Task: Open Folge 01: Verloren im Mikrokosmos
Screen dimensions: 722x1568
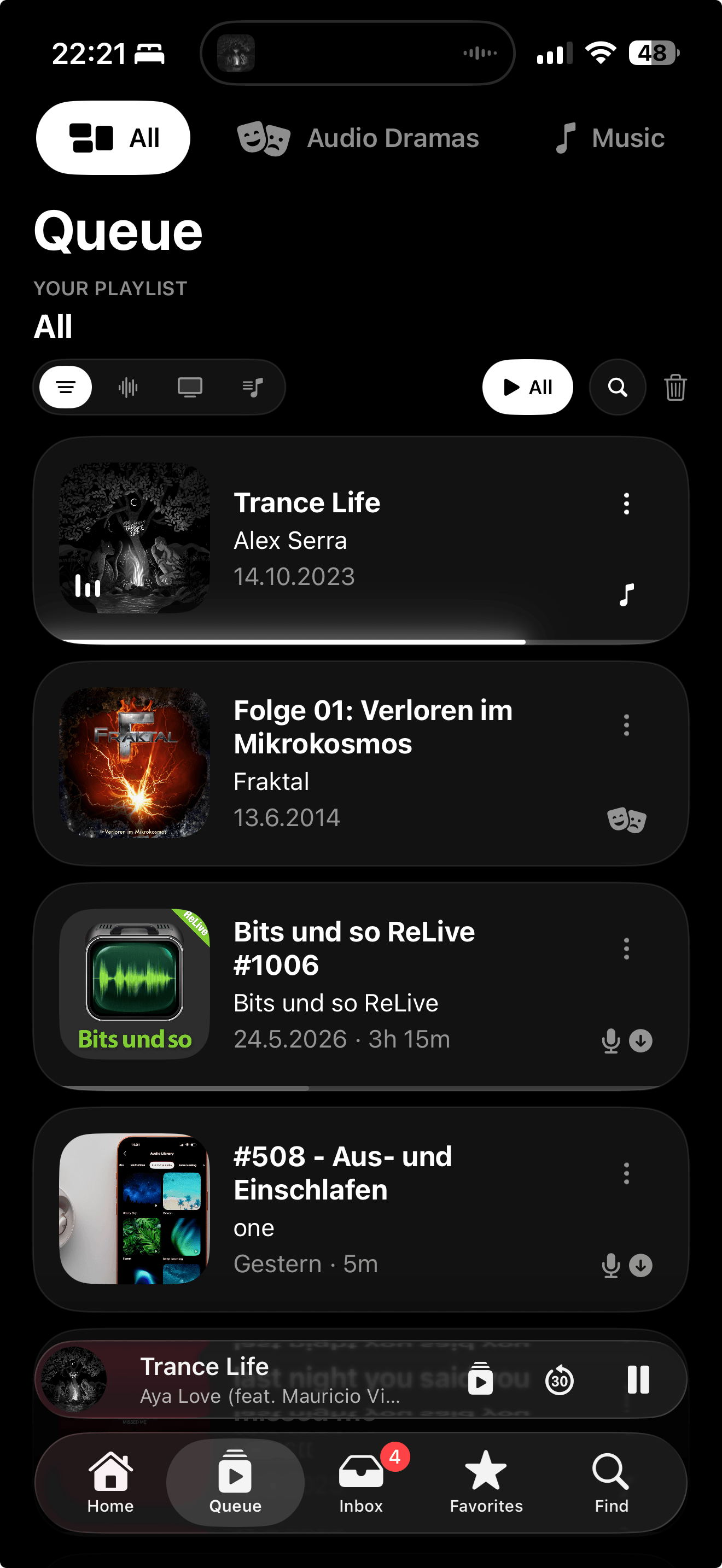Action: [x=361, y=763]
